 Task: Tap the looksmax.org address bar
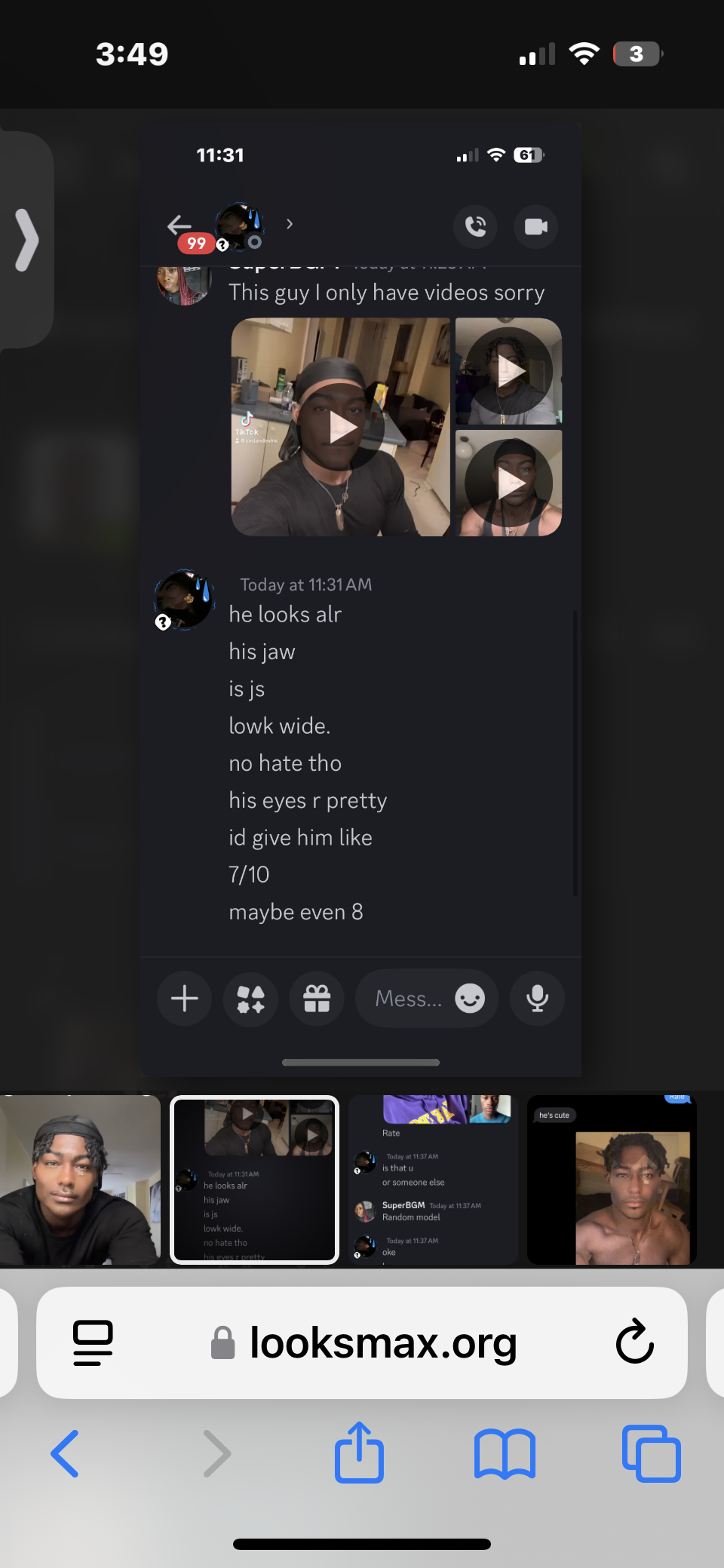pyautogui.click(x=383, y=1343)
